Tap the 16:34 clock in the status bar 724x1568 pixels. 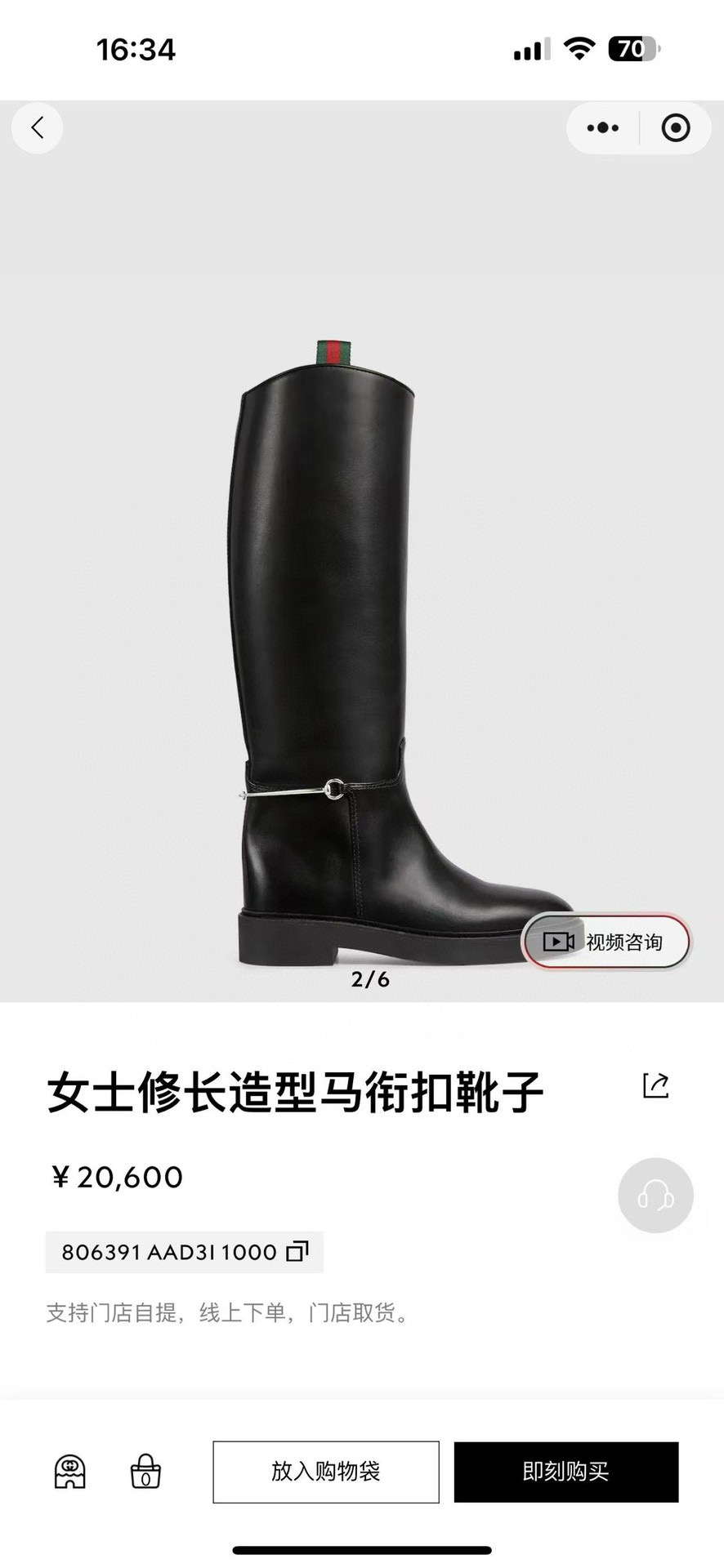pos(136,50)
